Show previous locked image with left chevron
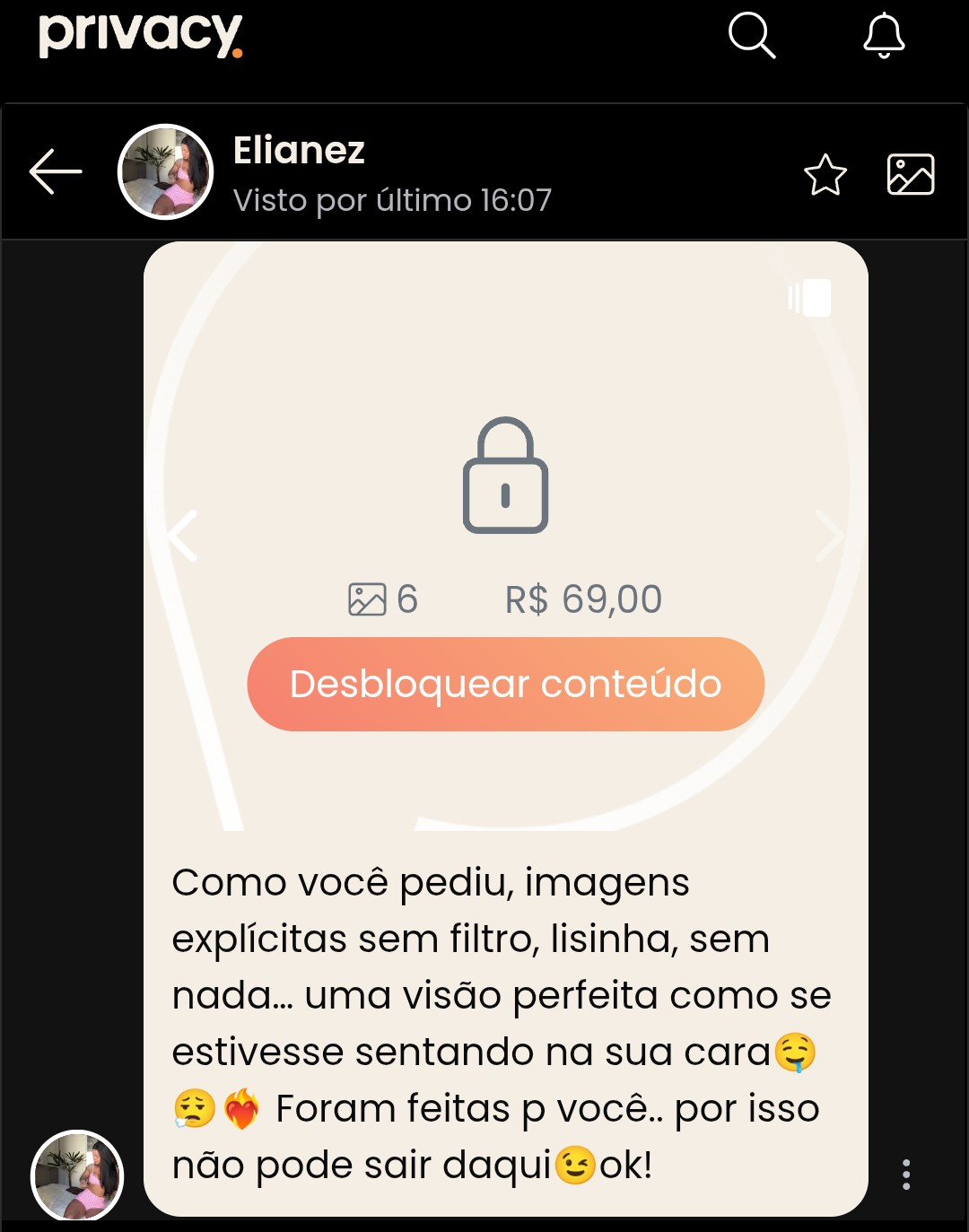Screen dimensions: 969x1232 pos(183,536)
